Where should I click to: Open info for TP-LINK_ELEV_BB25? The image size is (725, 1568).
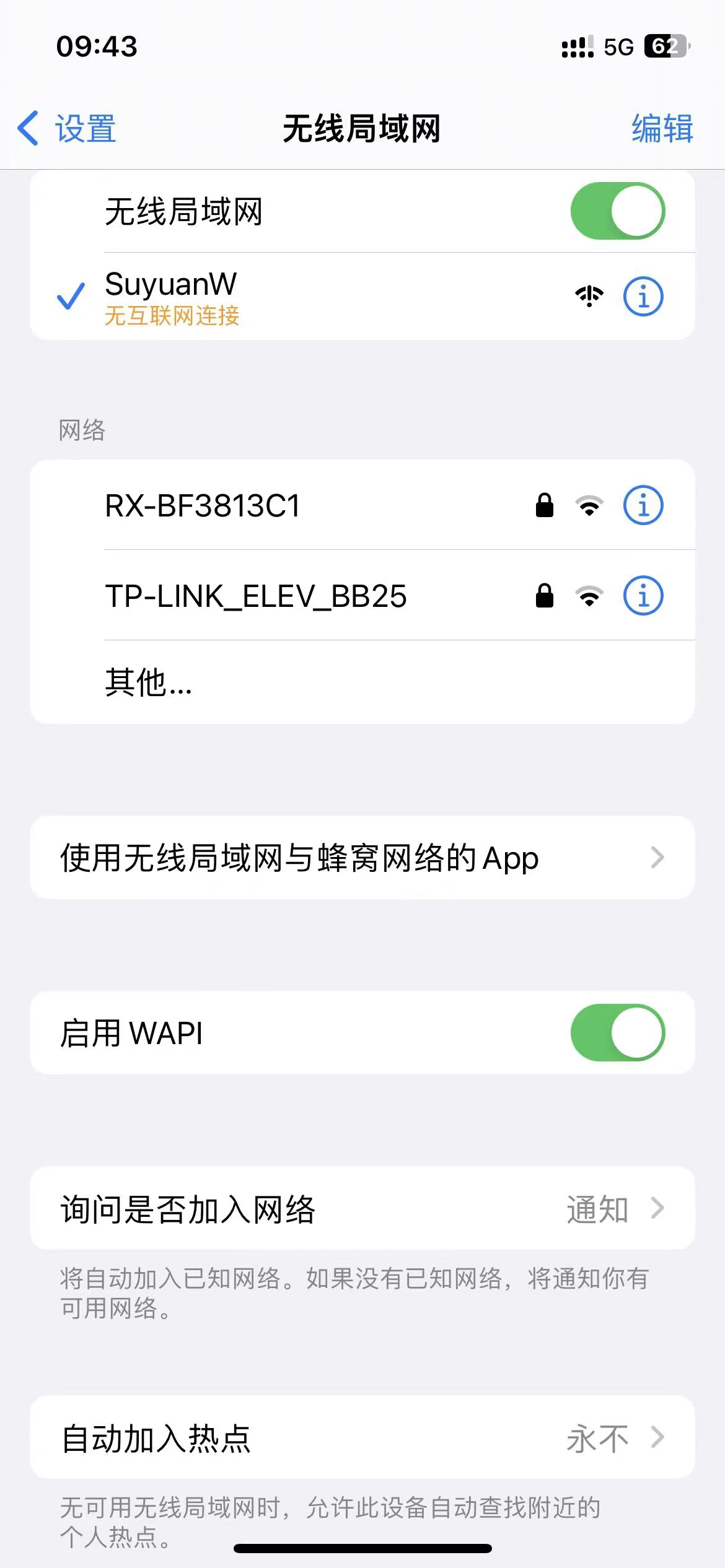point(643,596)
